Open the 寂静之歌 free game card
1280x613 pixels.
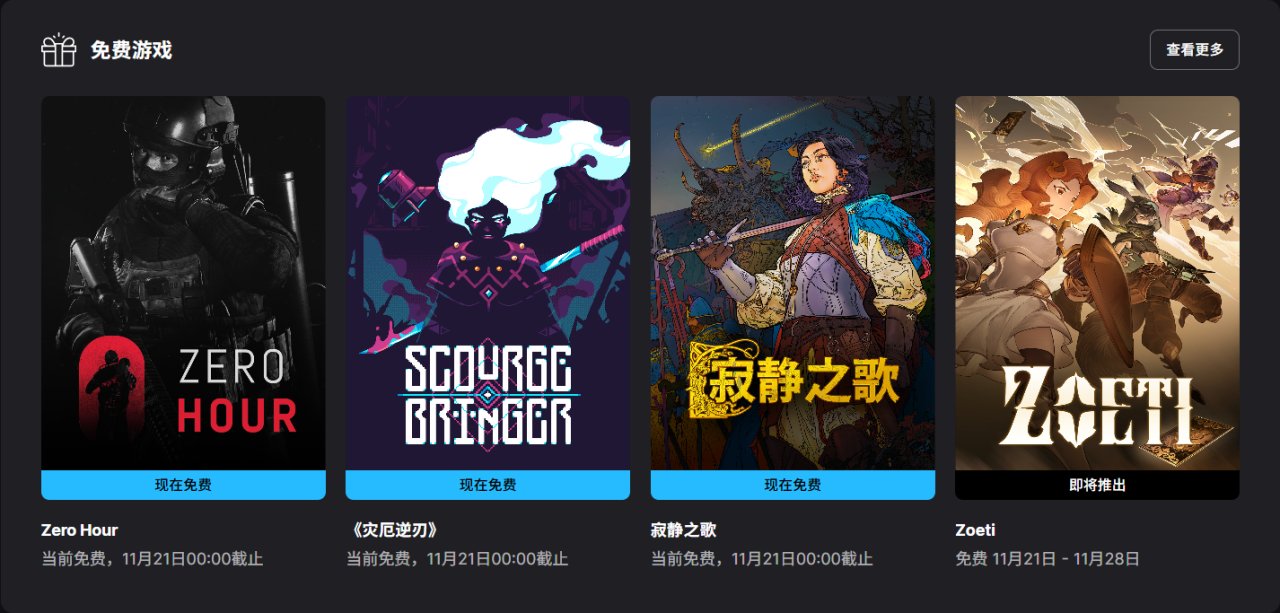pyautogui.click(x=792, y=285)
